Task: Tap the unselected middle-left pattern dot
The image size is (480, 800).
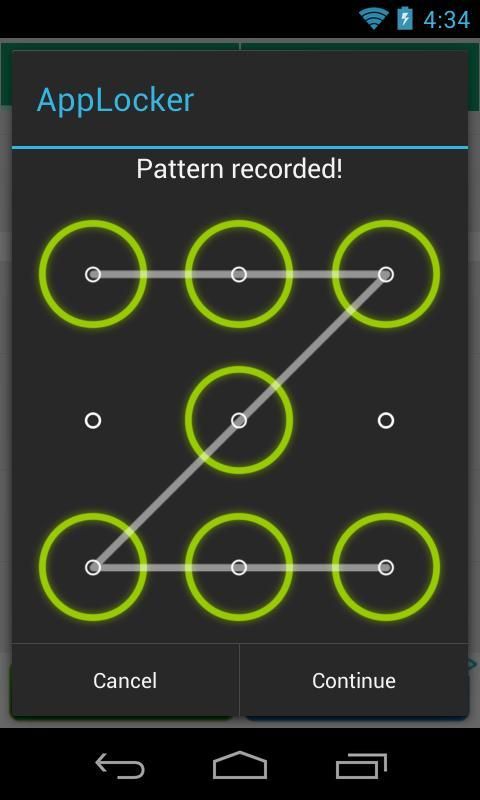Action: point(92,420)
